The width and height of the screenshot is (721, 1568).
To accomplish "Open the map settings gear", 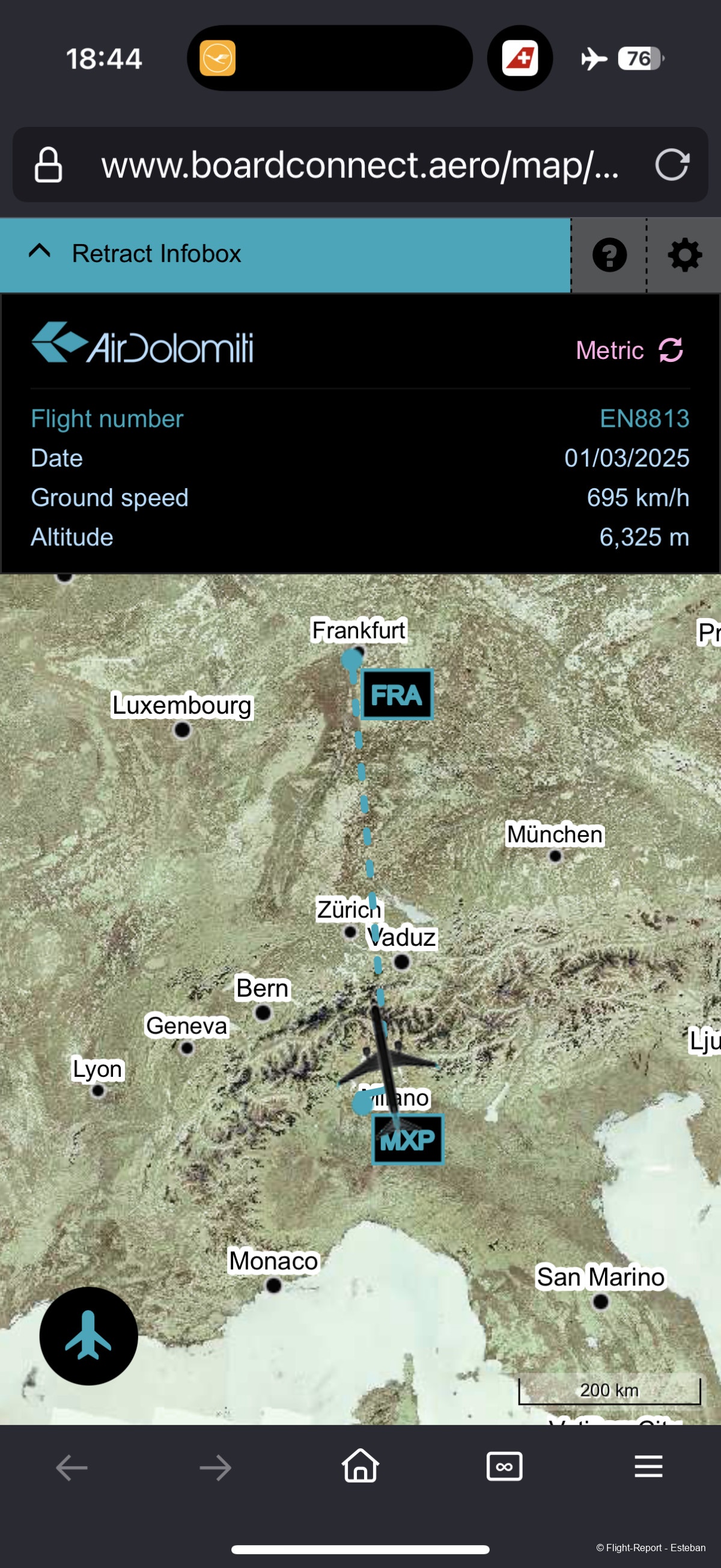I will point(684,255).
